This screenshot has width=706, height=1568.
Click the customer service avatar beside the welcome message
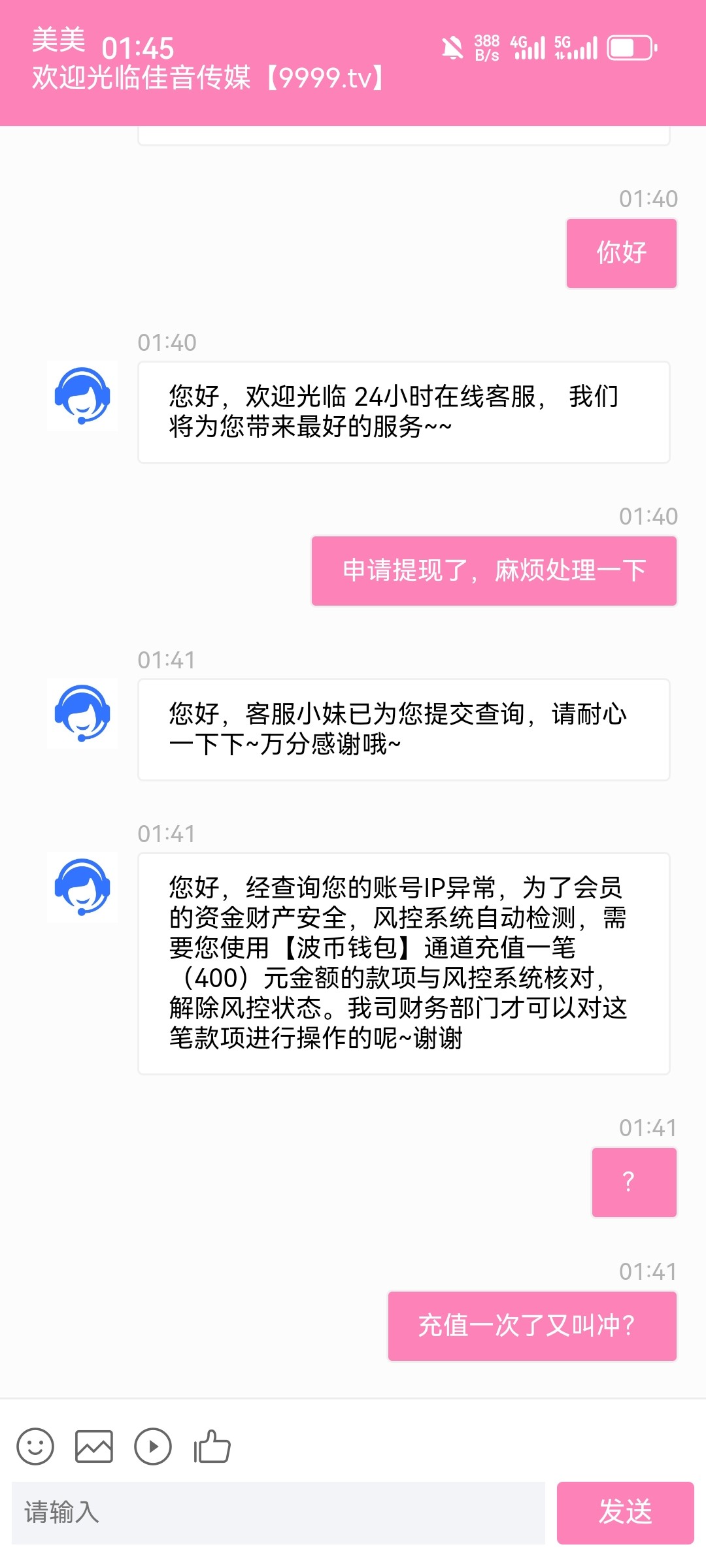coord(82,395)
